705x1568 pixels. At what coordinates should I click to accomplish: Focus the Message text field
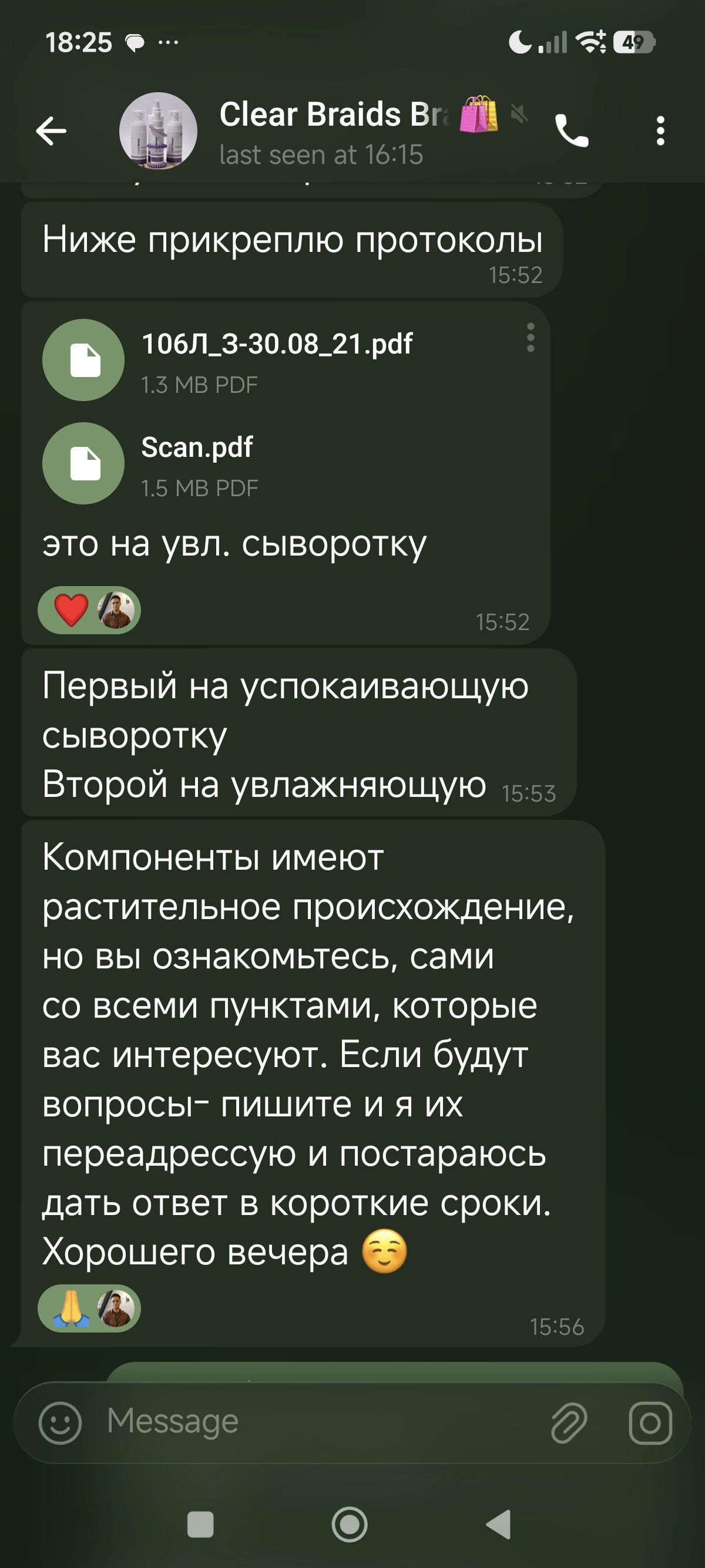coord(317,1422)
